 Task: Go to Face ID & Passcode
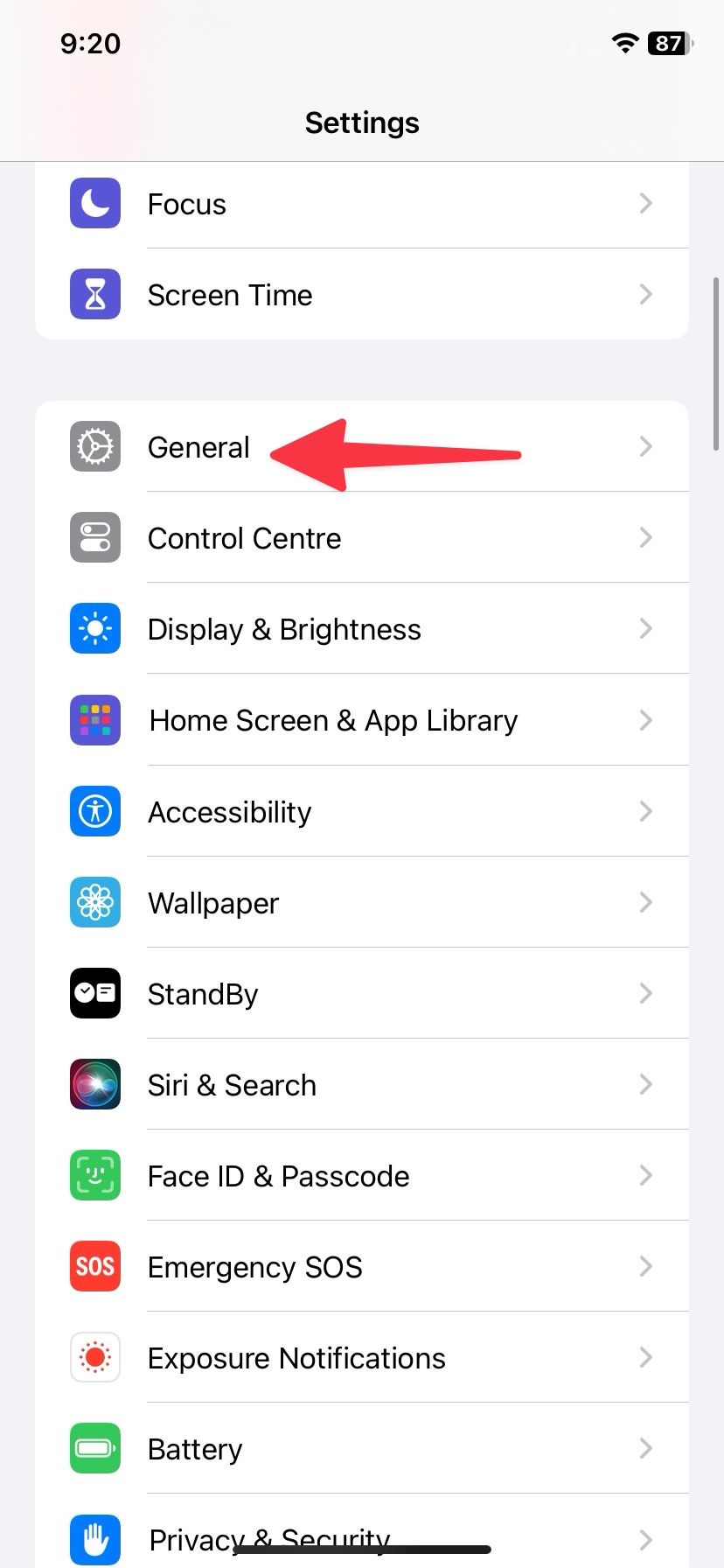pos(361,1176)
